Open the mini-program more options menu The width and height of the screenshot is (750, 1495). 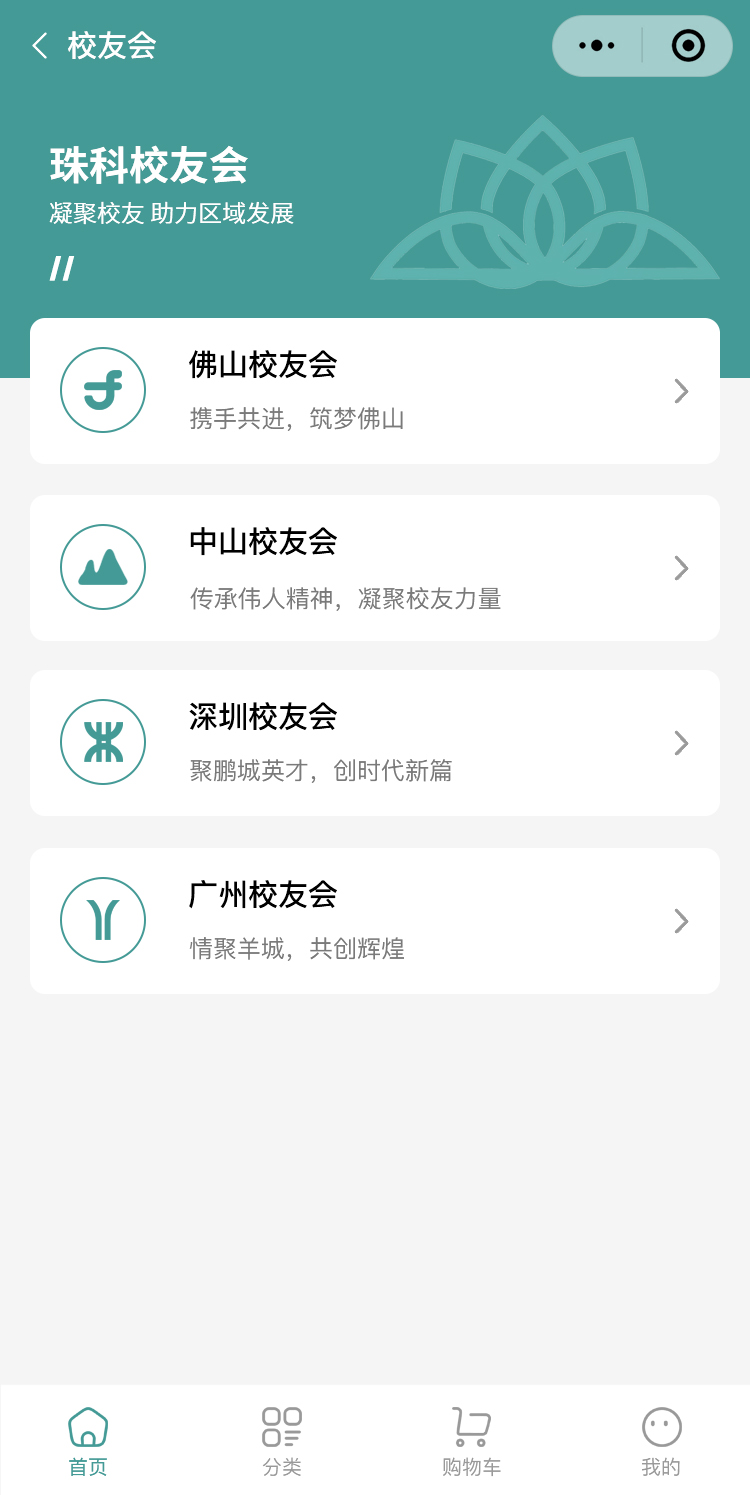(597, 46)
